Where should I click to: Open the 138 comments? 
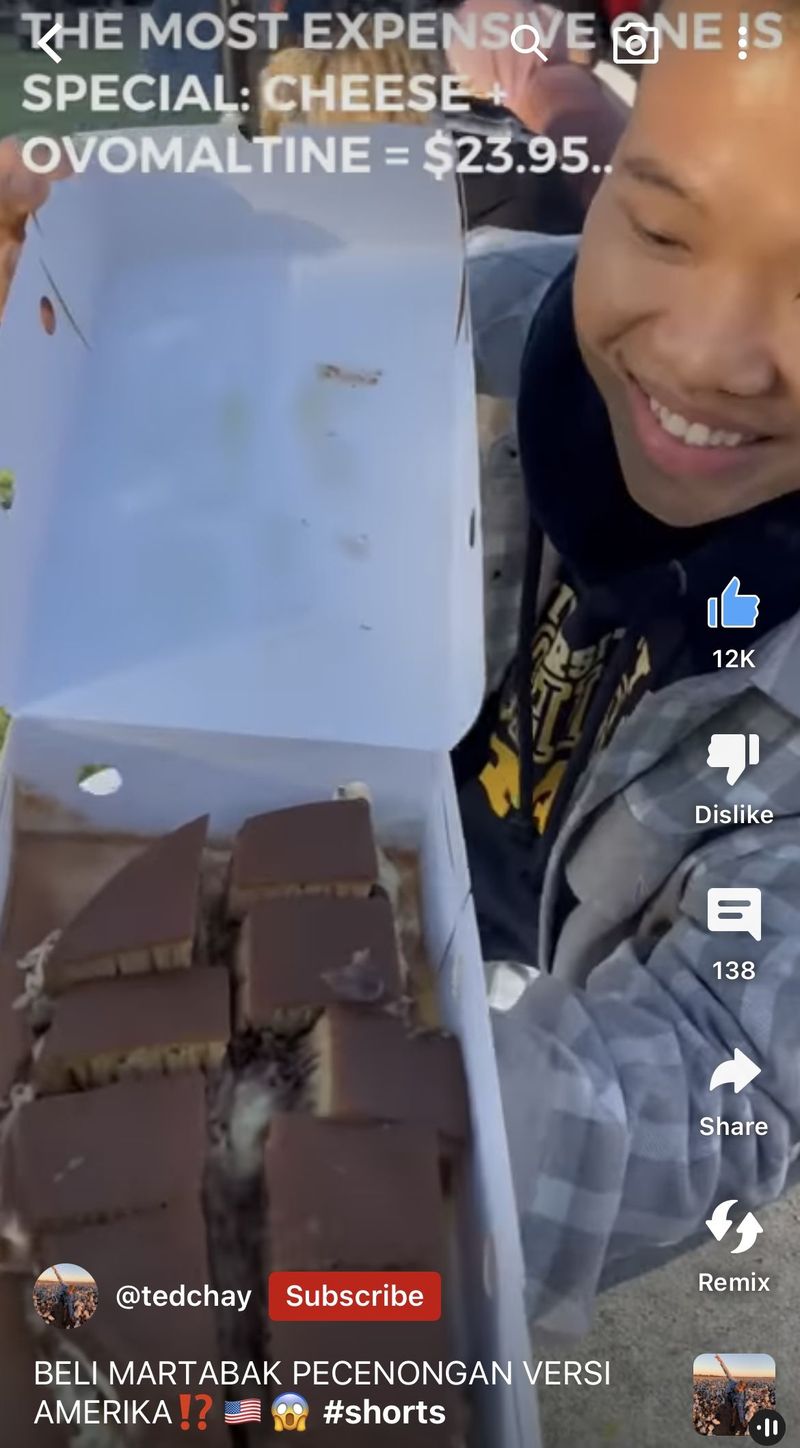(733, 916)
